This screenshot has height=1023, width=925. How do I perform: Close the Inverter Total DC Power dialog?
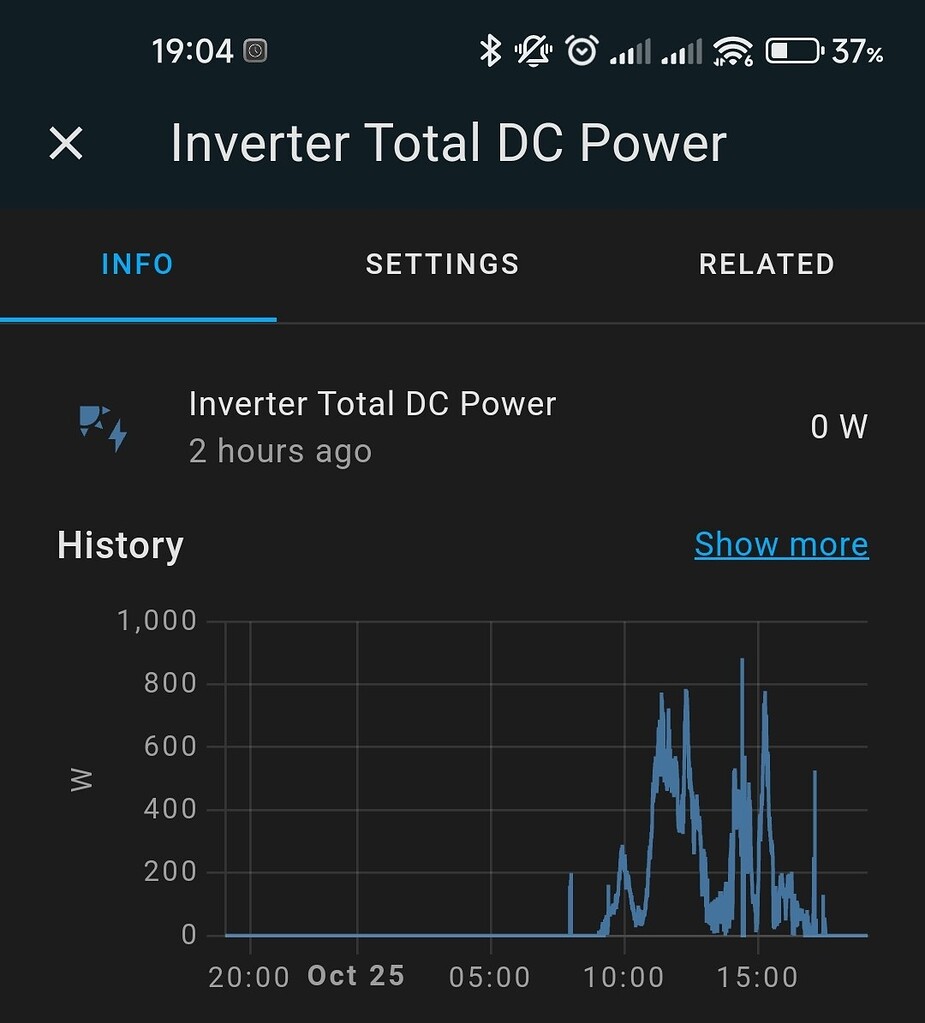(x=66, y=143)
